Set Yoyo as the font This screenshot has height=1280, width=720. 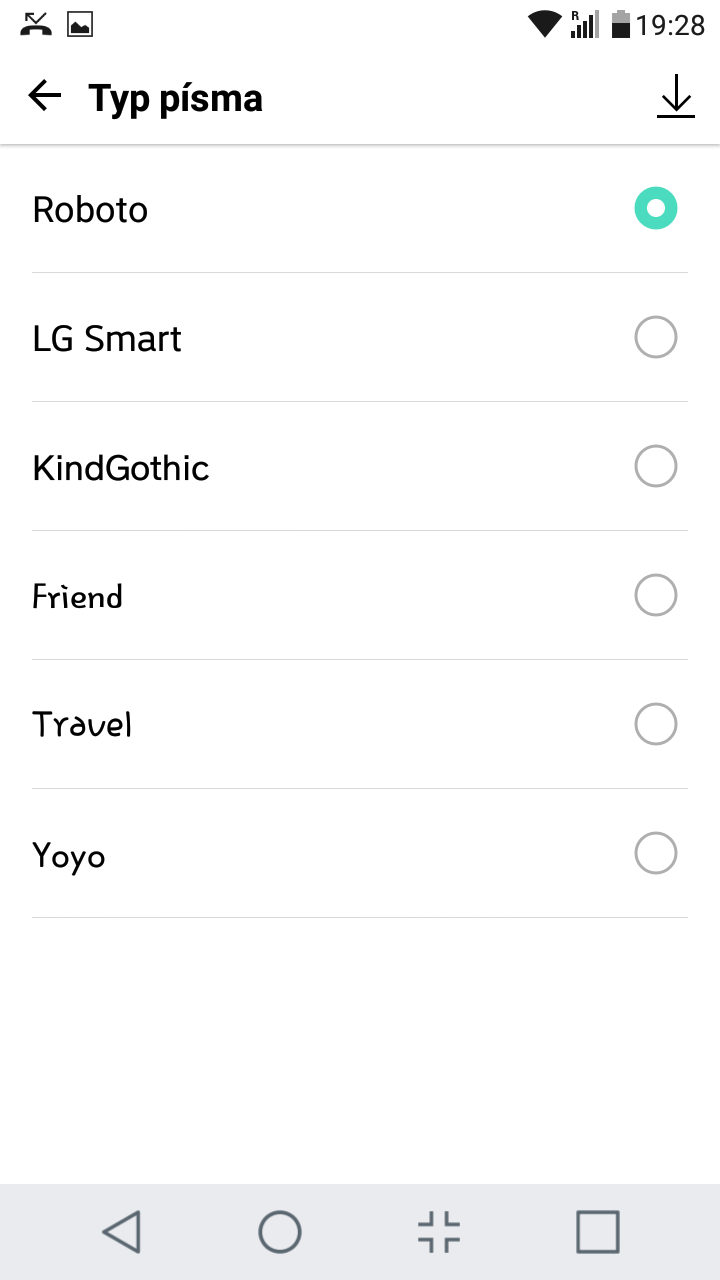tap(360, 854)
